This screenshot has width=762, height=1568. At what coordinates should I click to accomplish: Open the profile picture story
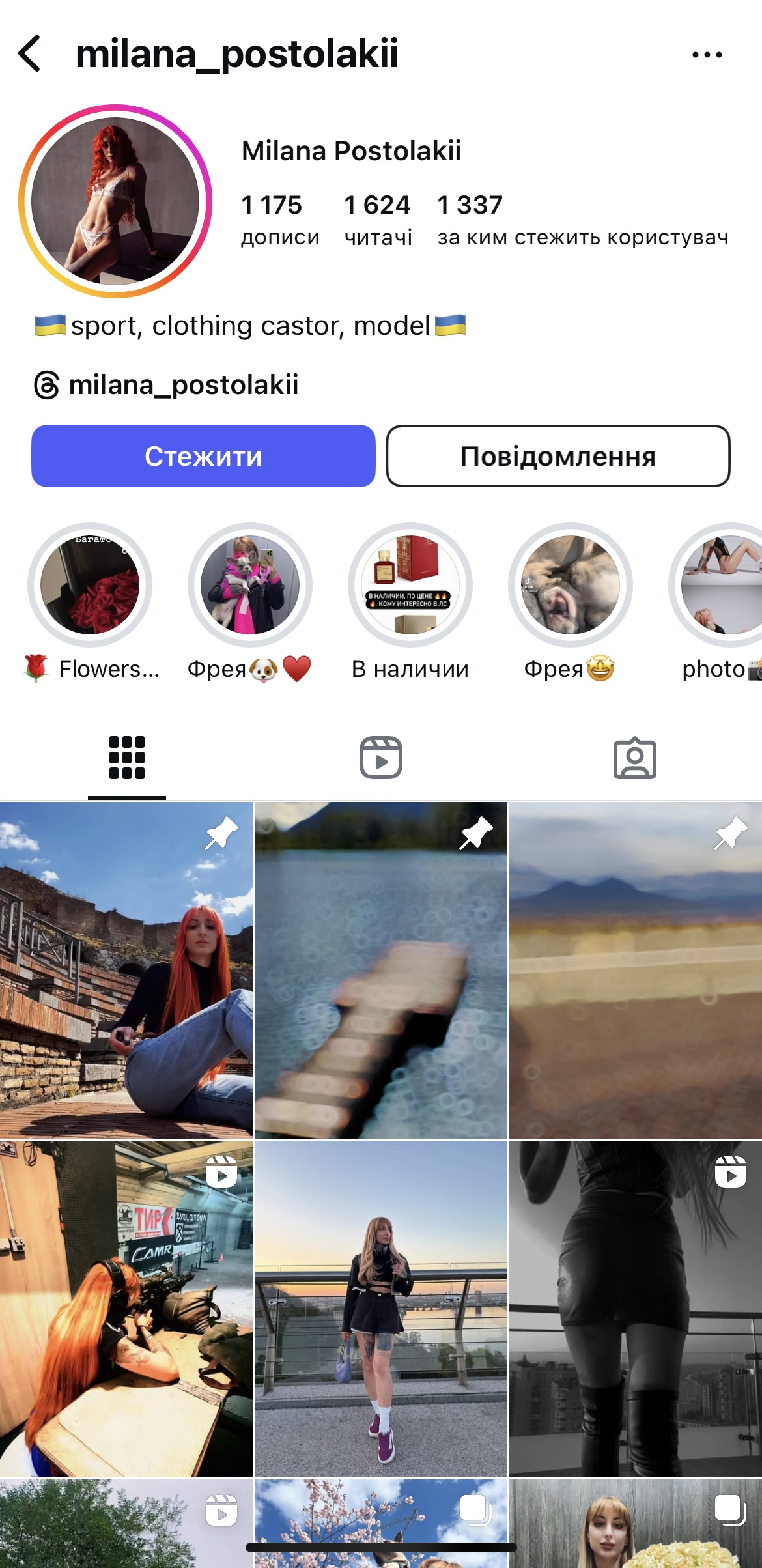point(115,201)
